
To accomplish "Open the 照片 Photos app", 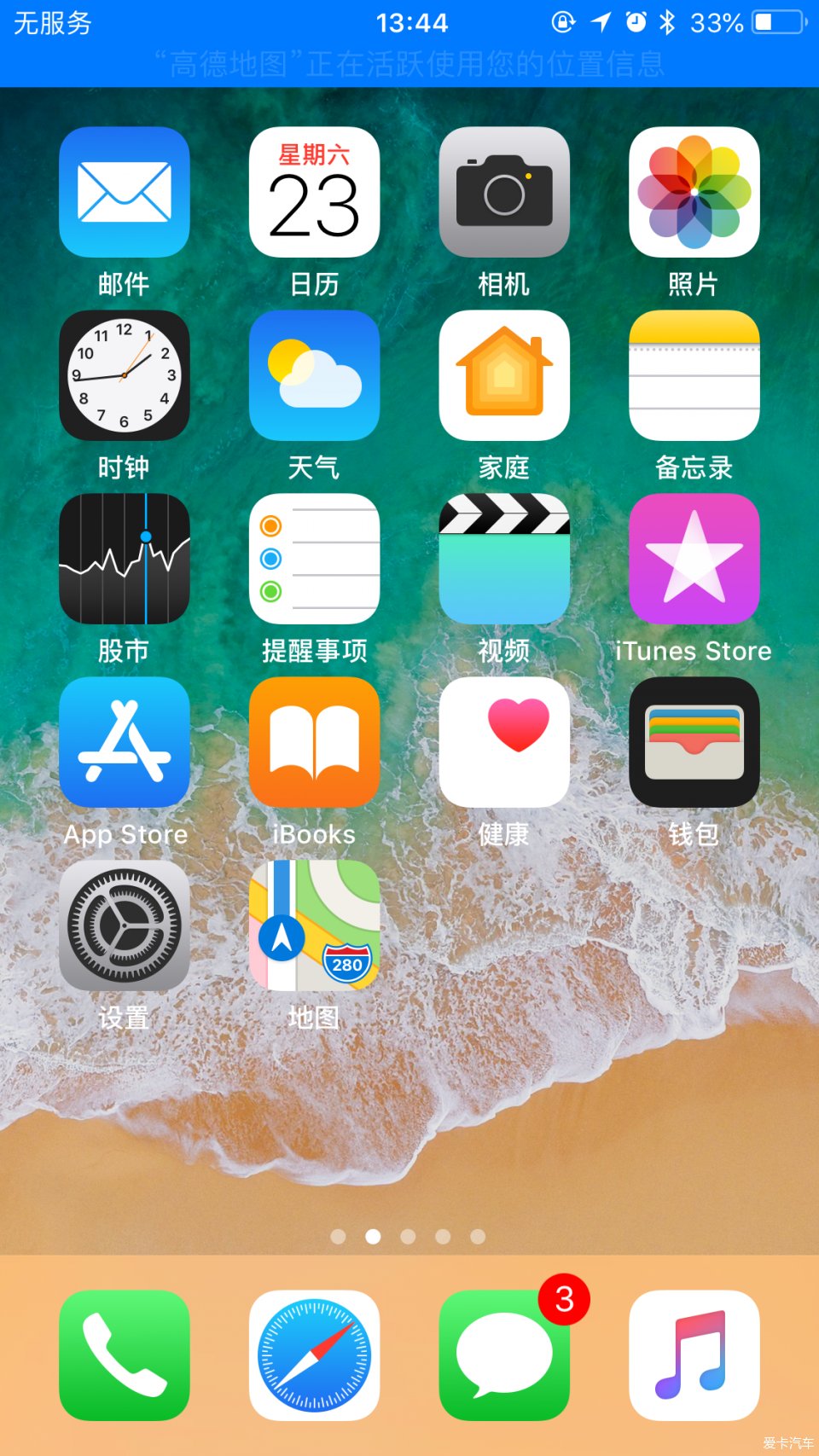I will coord(694,193).
